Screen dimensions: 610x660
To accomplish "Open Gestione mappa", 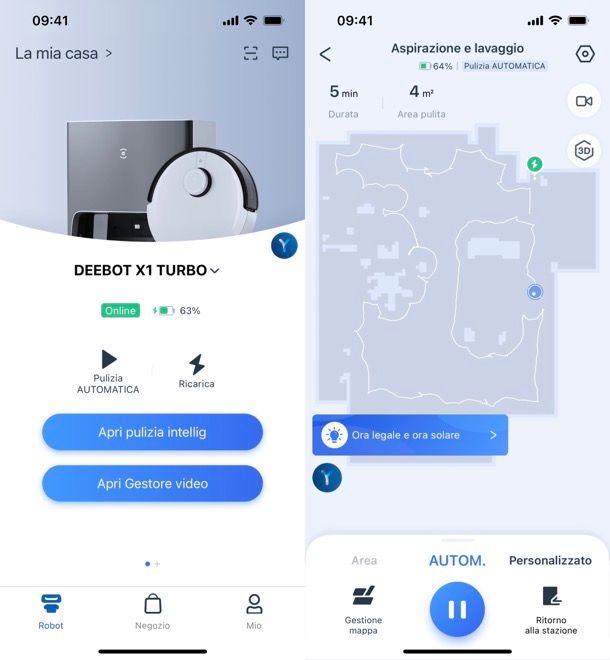I will (x=364, y=609).
